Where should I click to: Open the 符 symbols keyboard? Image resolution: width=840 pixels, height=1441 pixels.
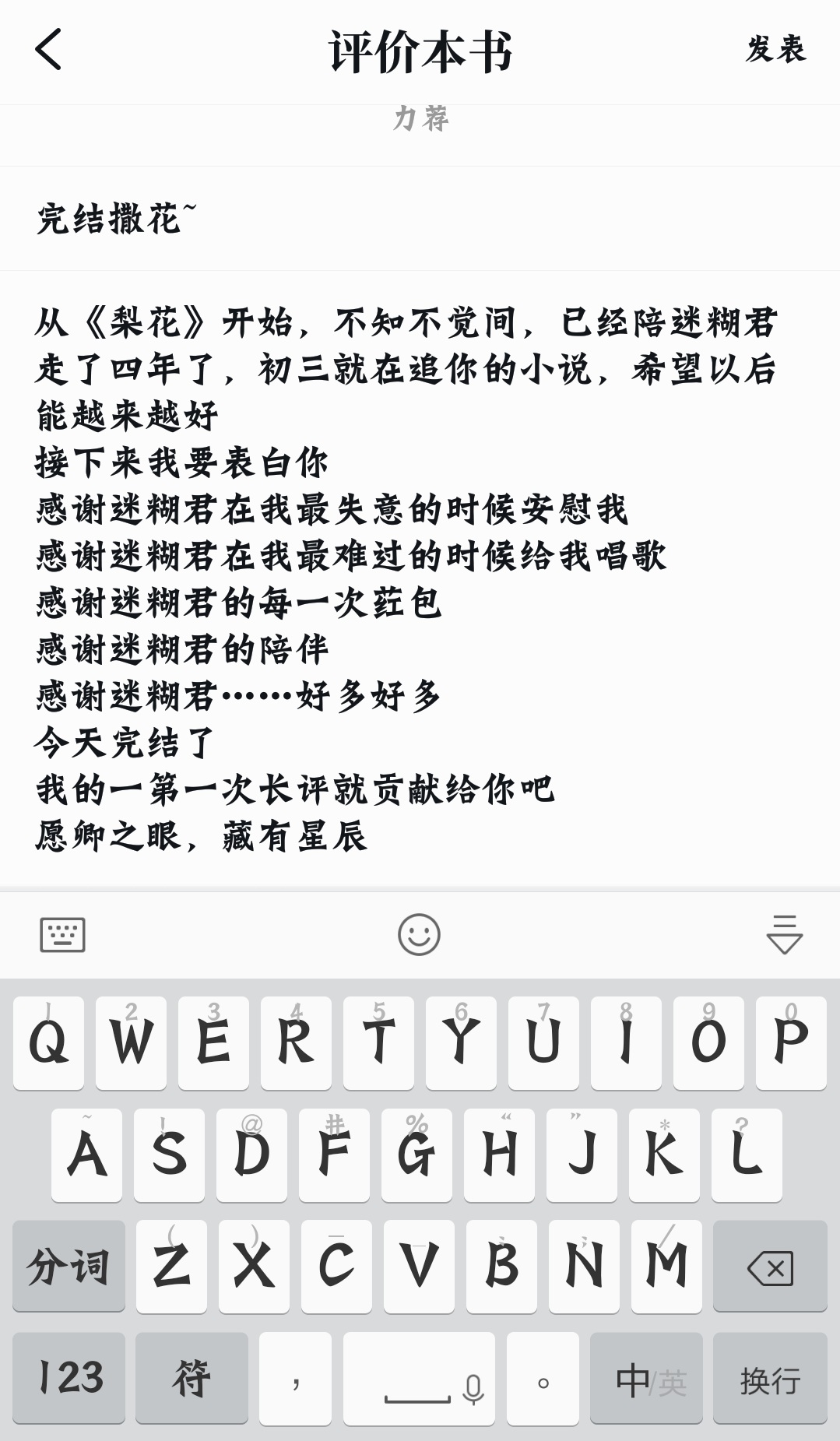pyautogui.click(x=192, y=1379)
